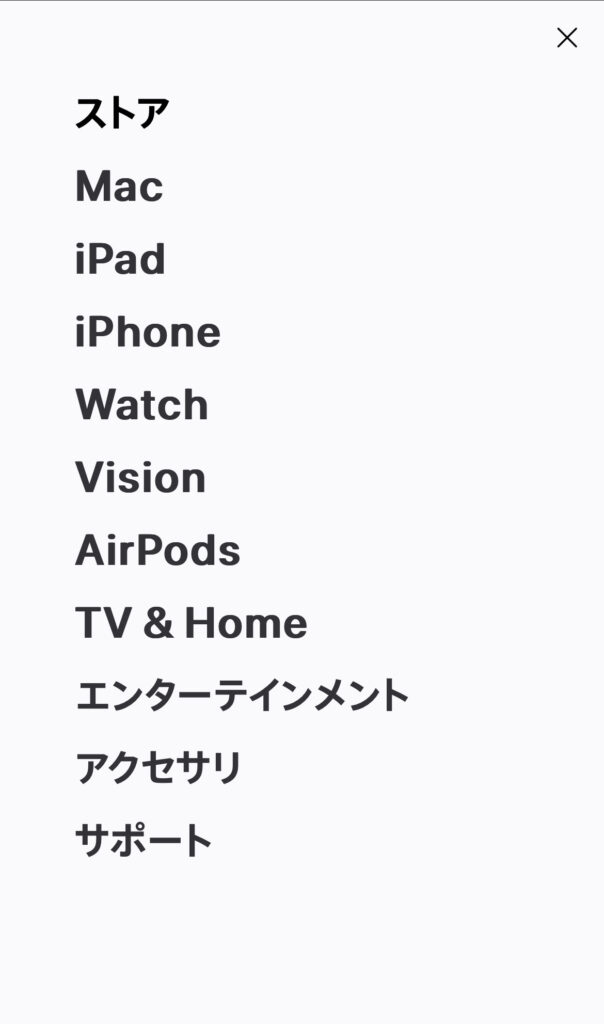Close the navigation menu
Screen dimensions: 604x1024
pyautogui.click(x=567, y=38)
